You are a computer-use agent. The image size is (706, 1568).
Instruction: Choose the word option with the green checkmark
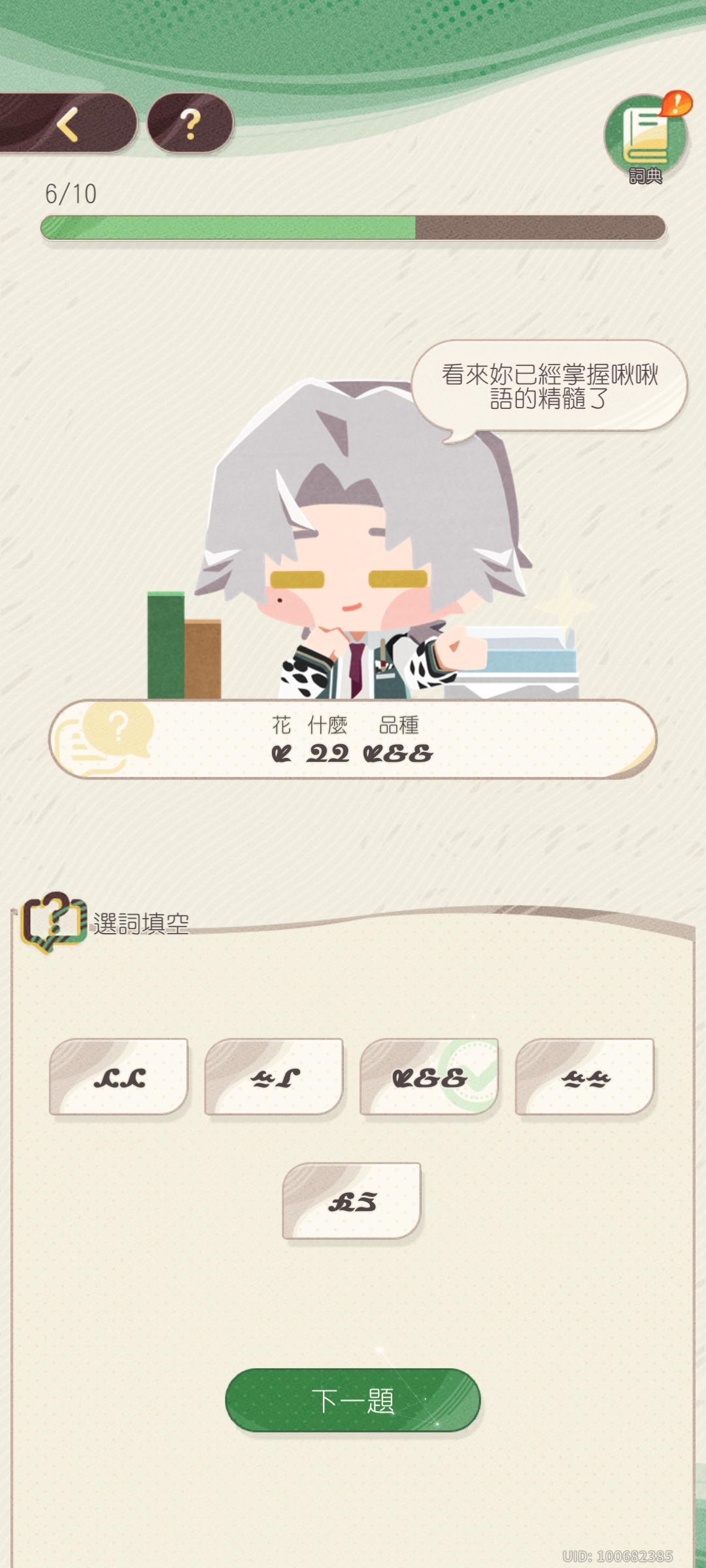click(x=429, y=1077)
